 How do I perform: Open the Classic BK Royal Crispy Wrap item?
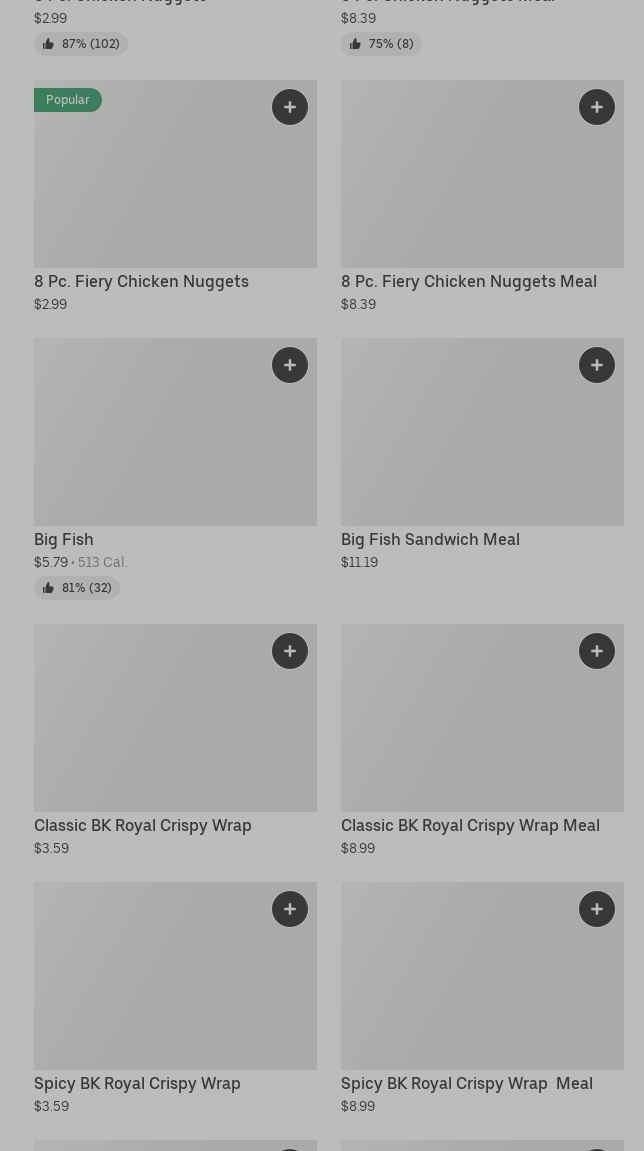(142, 825)
